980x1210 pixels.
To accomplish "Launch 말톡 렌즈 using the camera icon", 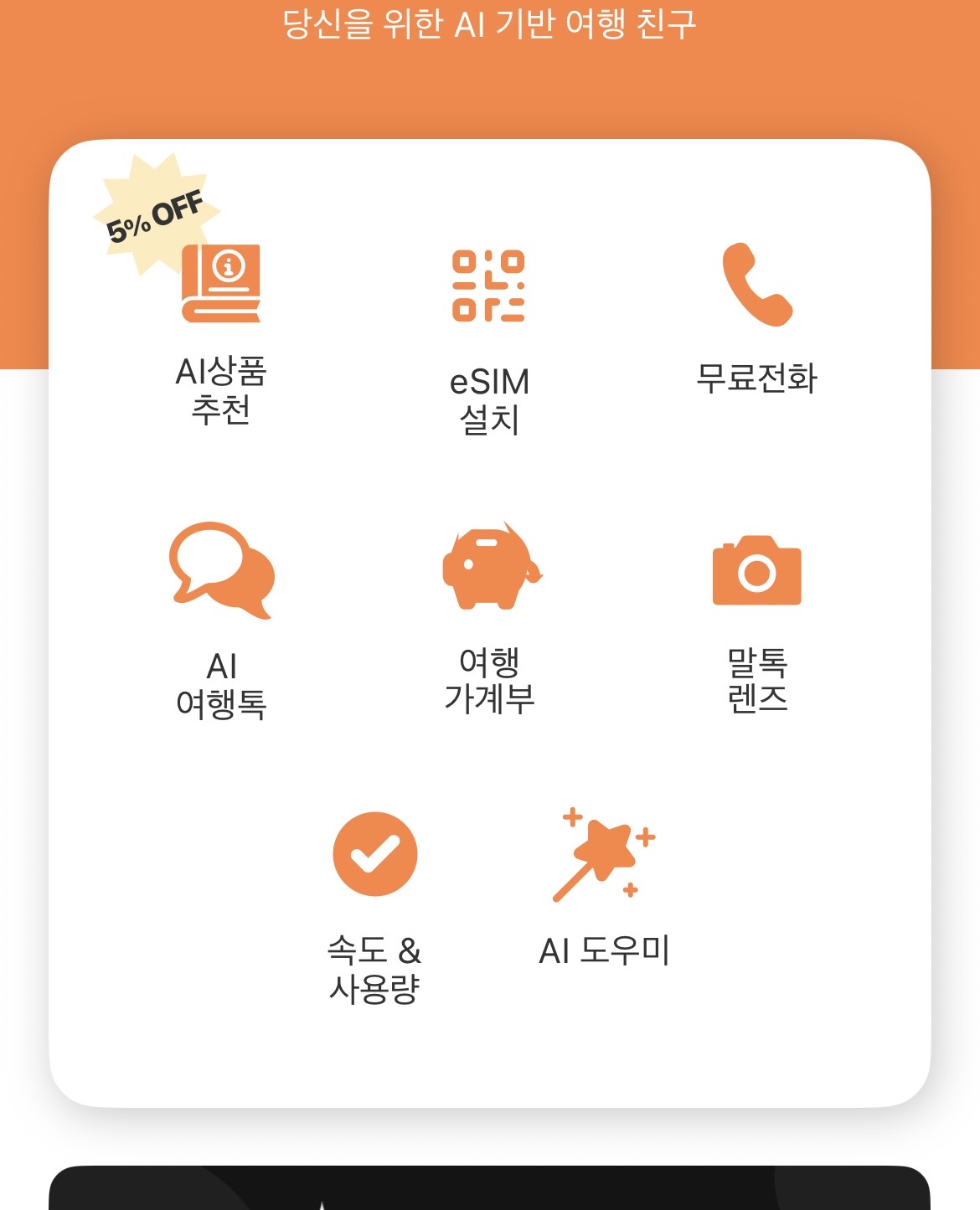I will [754, 571].
